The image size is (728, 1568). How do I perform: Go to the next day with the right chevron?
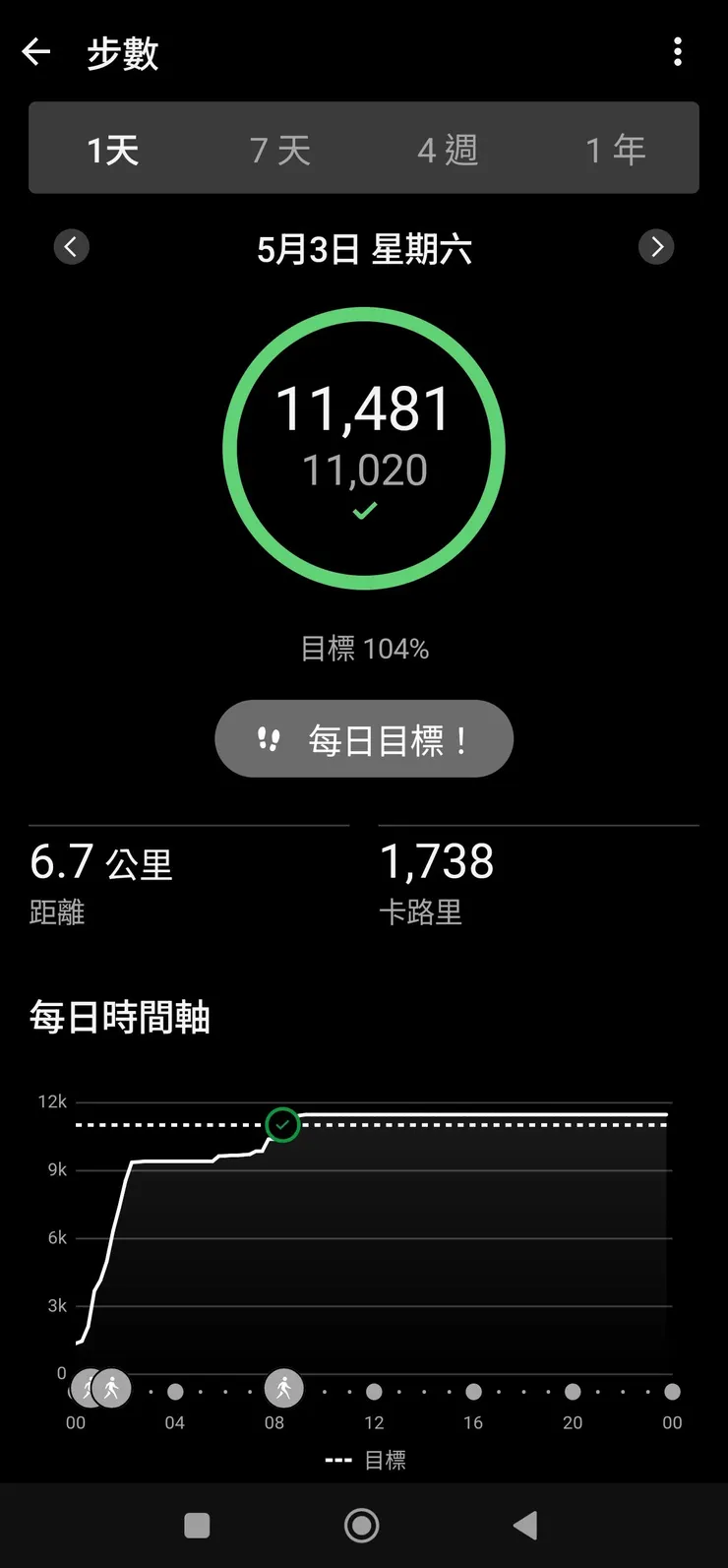[x=656, y=247]
